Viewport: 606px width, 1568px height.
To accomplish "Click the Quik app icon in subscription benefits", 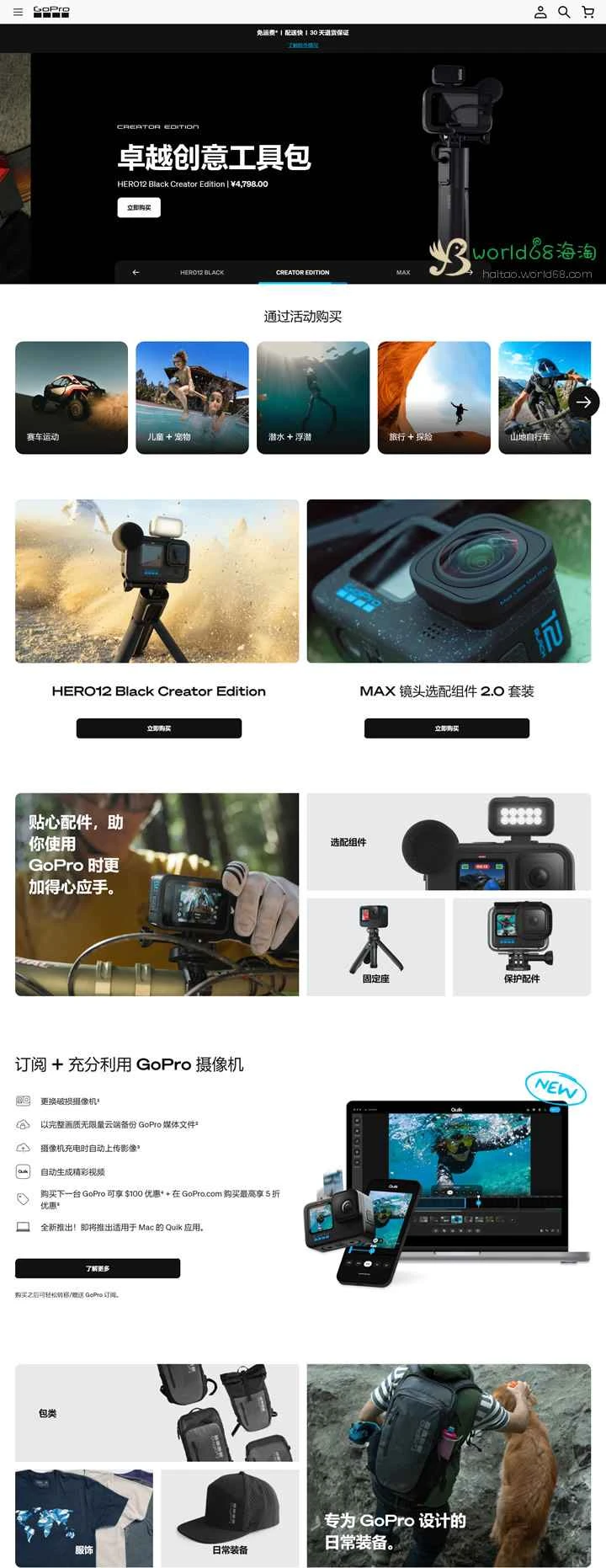I will click(x=21, y=1171).
